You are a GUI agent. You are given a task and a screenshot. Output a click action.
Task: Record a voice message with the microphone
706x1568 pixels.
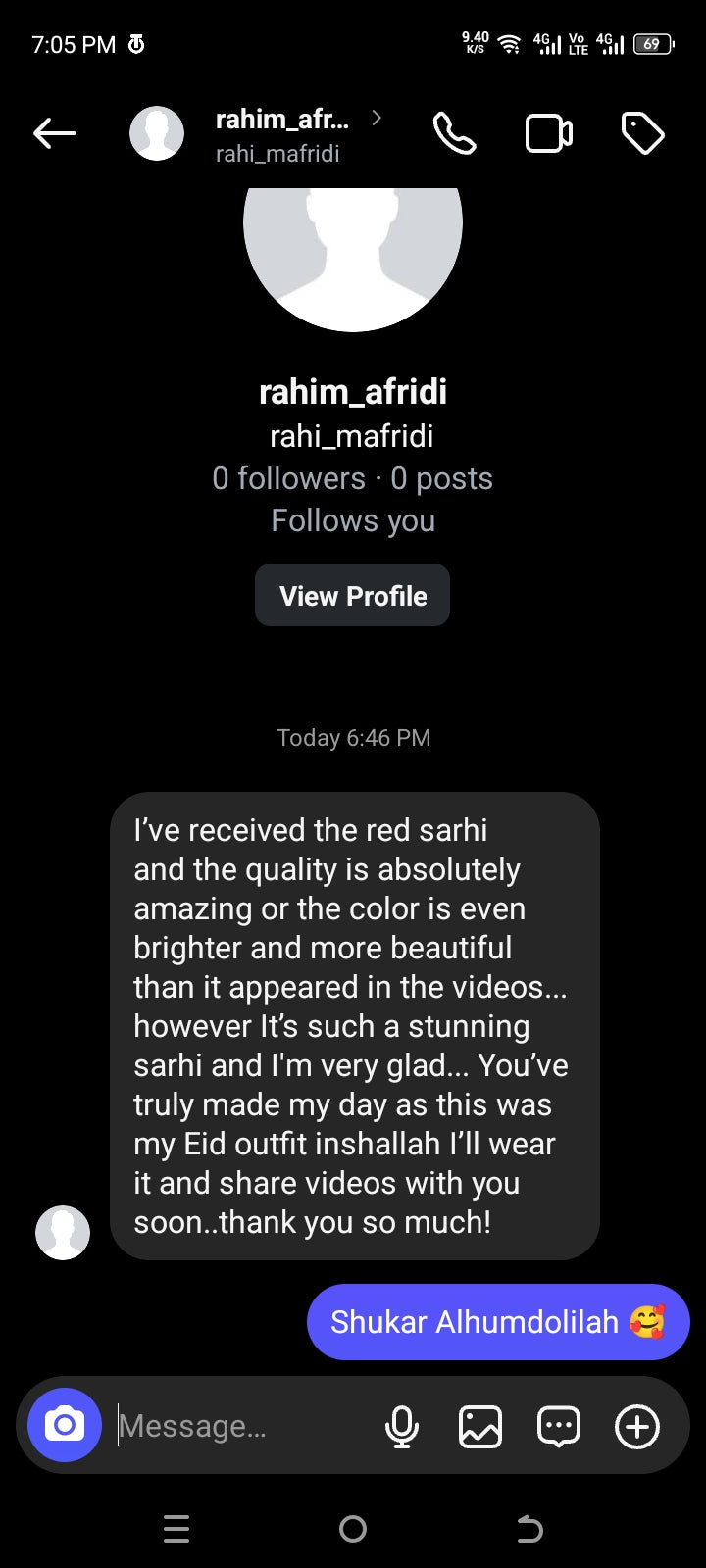tap(402, 1426)
